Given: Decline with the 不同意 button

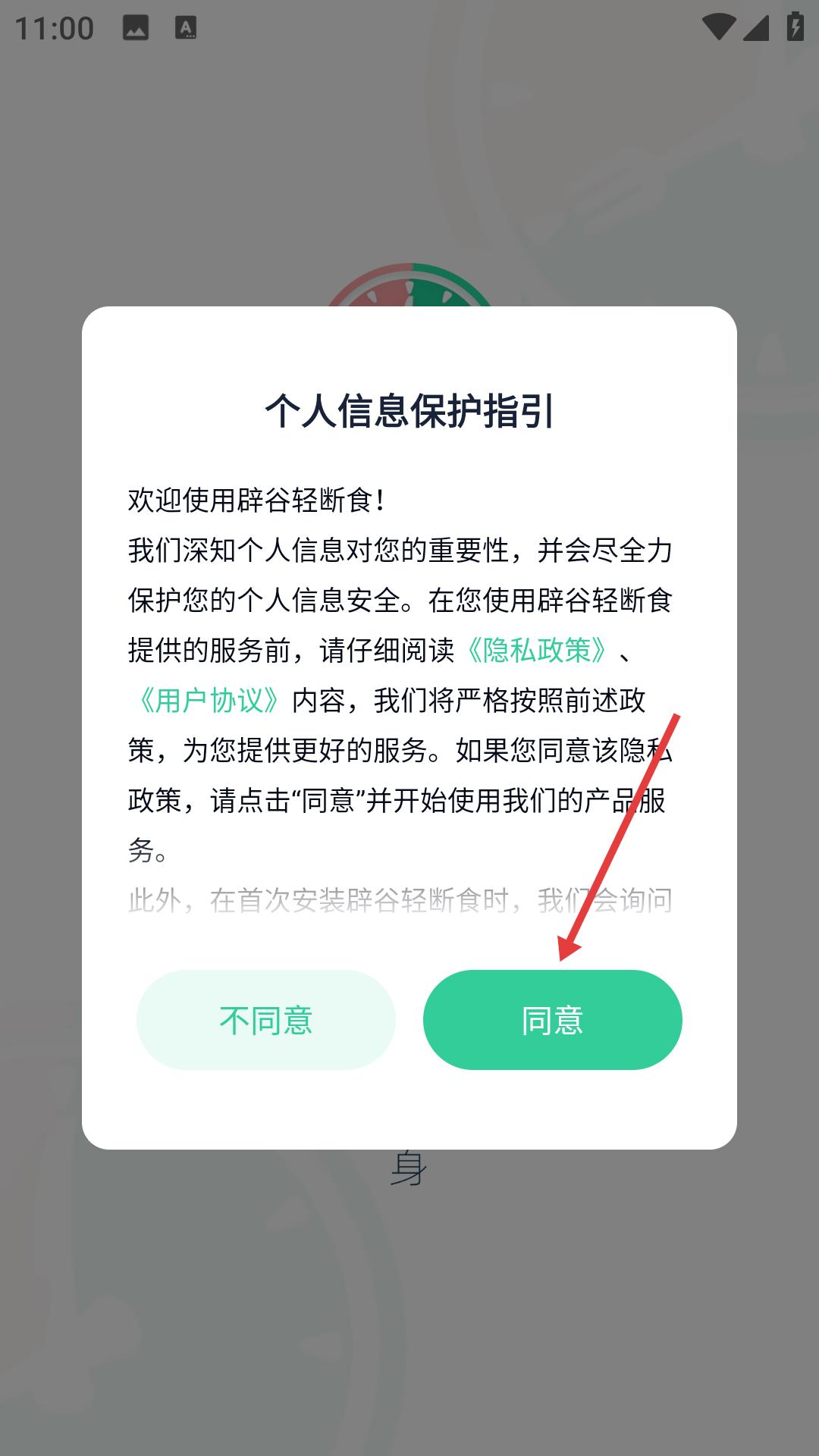Looking at the screenshot, I should pyautogui.click(x=266, y=1019).
